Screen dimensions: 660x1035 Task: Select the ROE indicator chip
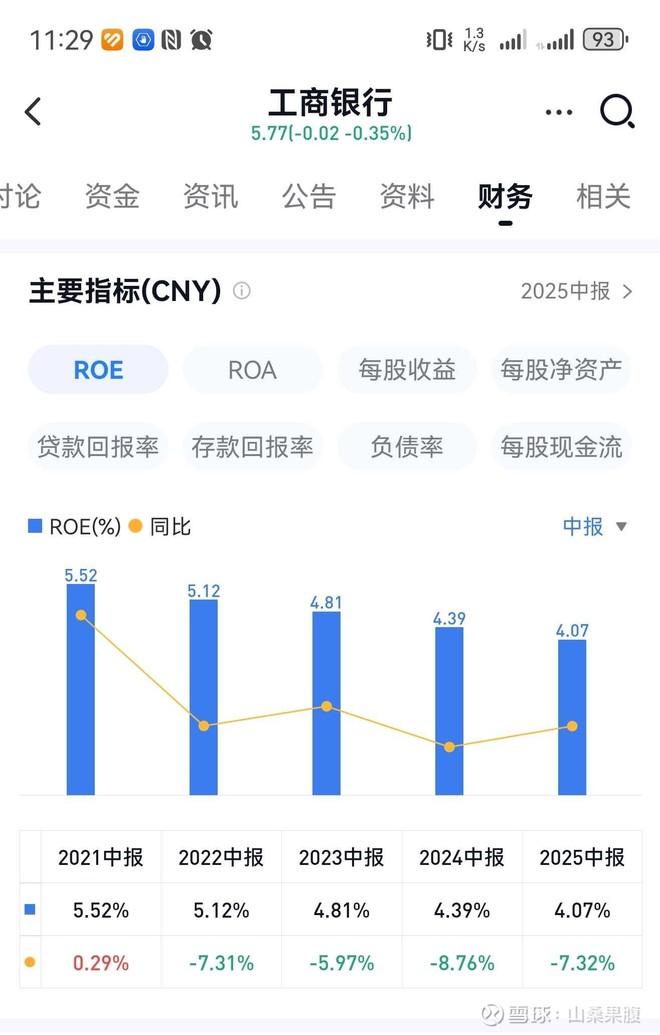(x=98, y=370)
